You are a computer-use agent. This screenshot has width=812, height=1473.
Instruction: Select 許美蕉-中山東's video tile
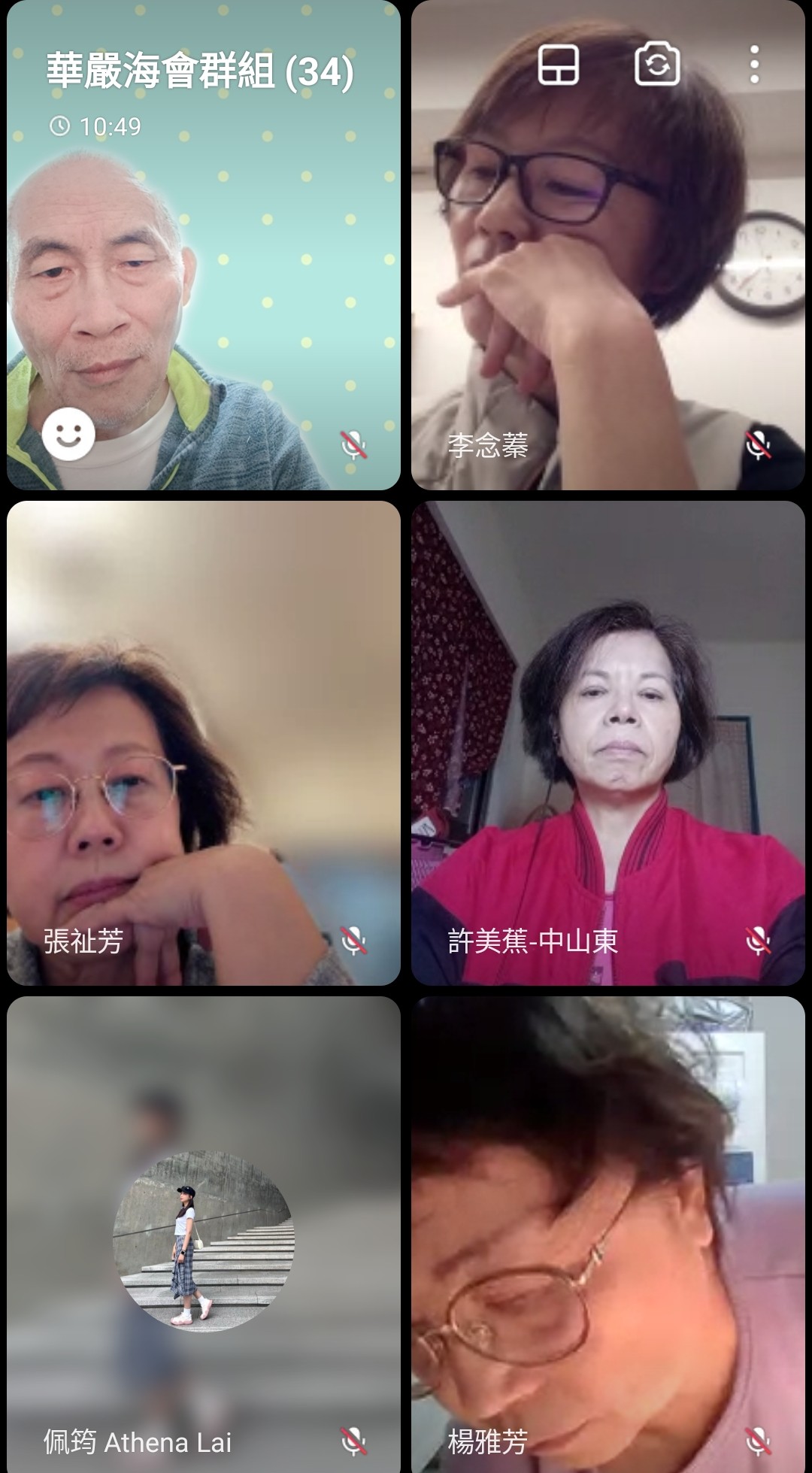click(x=607, y=743)
